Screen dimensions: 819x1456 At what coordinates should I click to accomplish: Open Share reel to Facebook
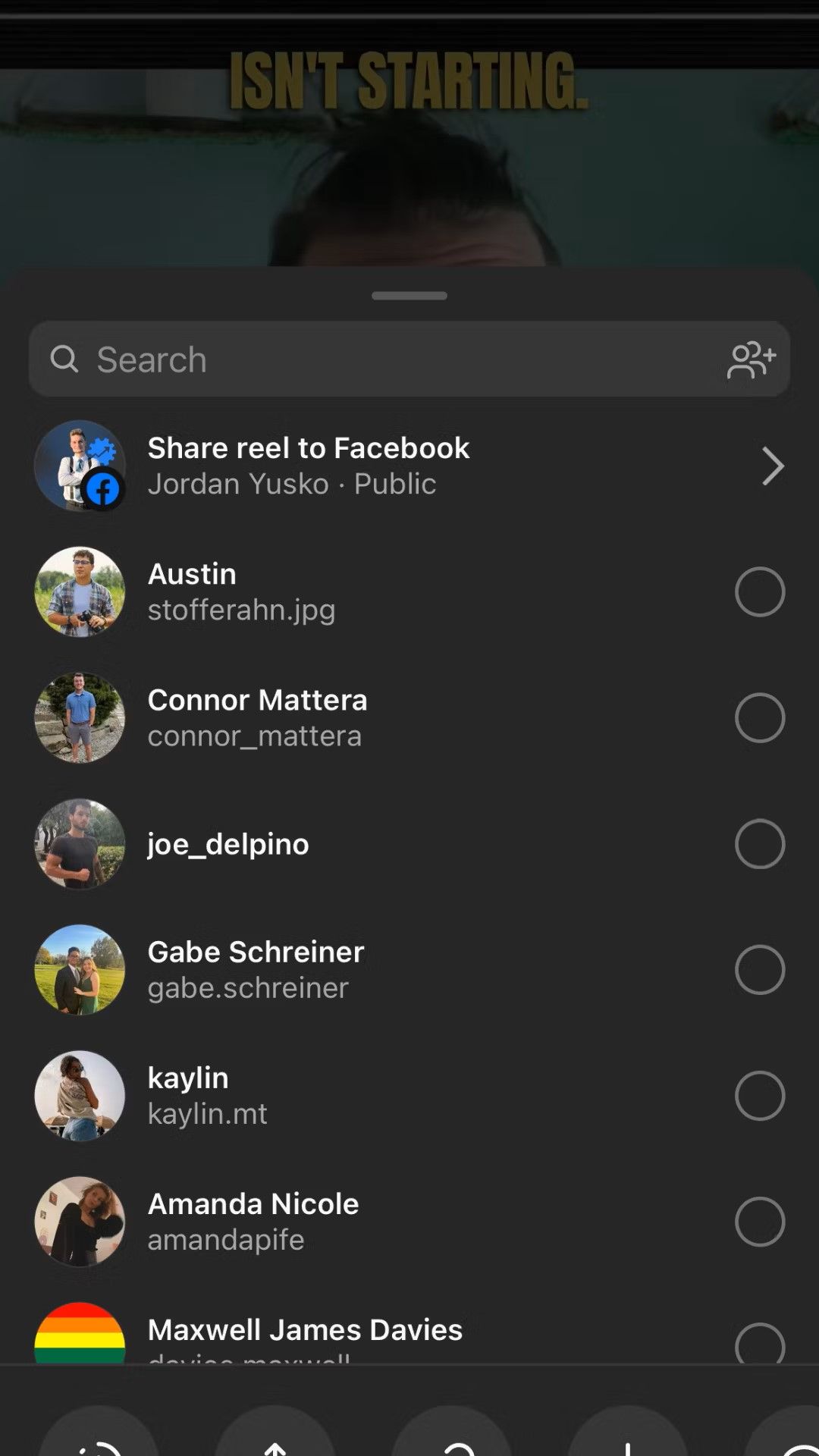tap(409, 466)
